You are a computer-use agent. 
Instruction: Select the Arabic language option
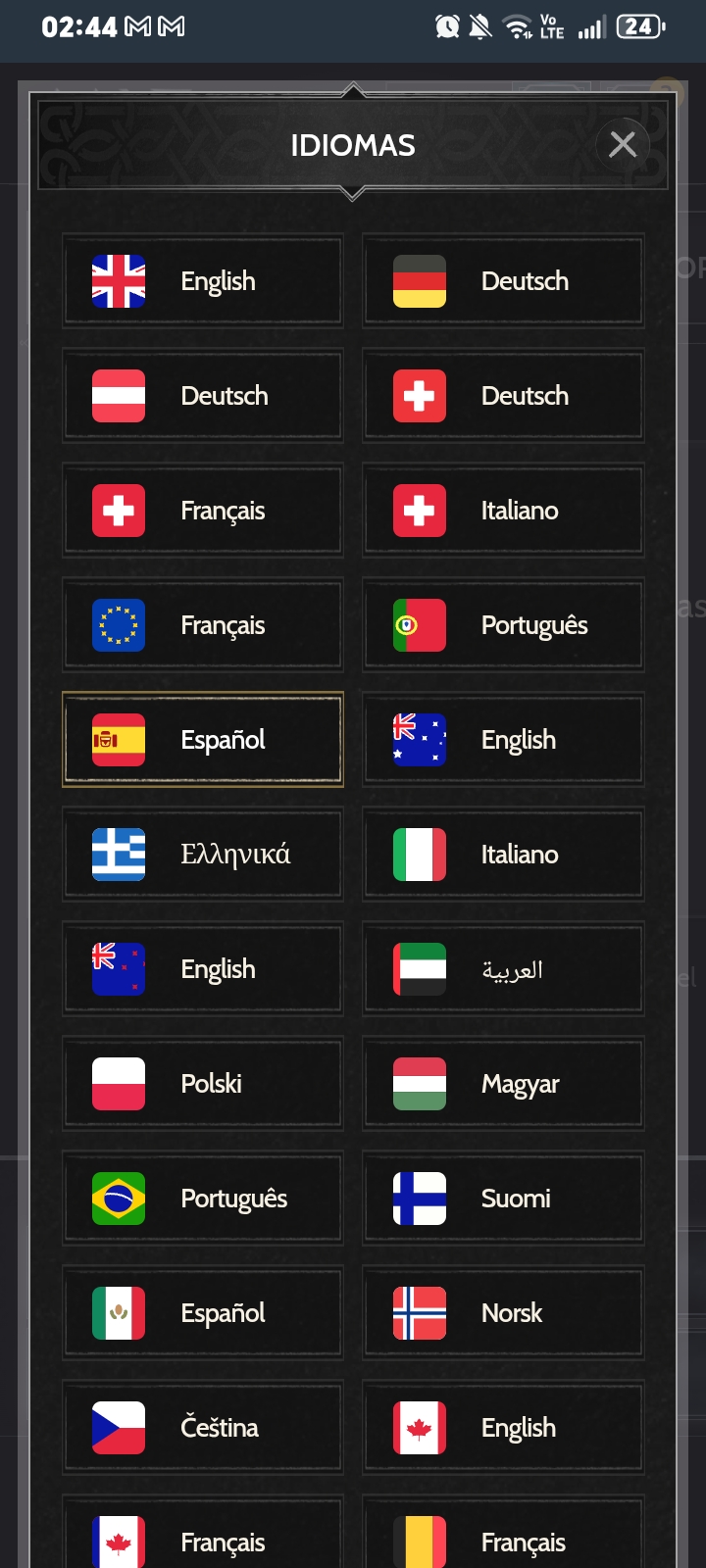pyautogui.click(x=503, y=969)
